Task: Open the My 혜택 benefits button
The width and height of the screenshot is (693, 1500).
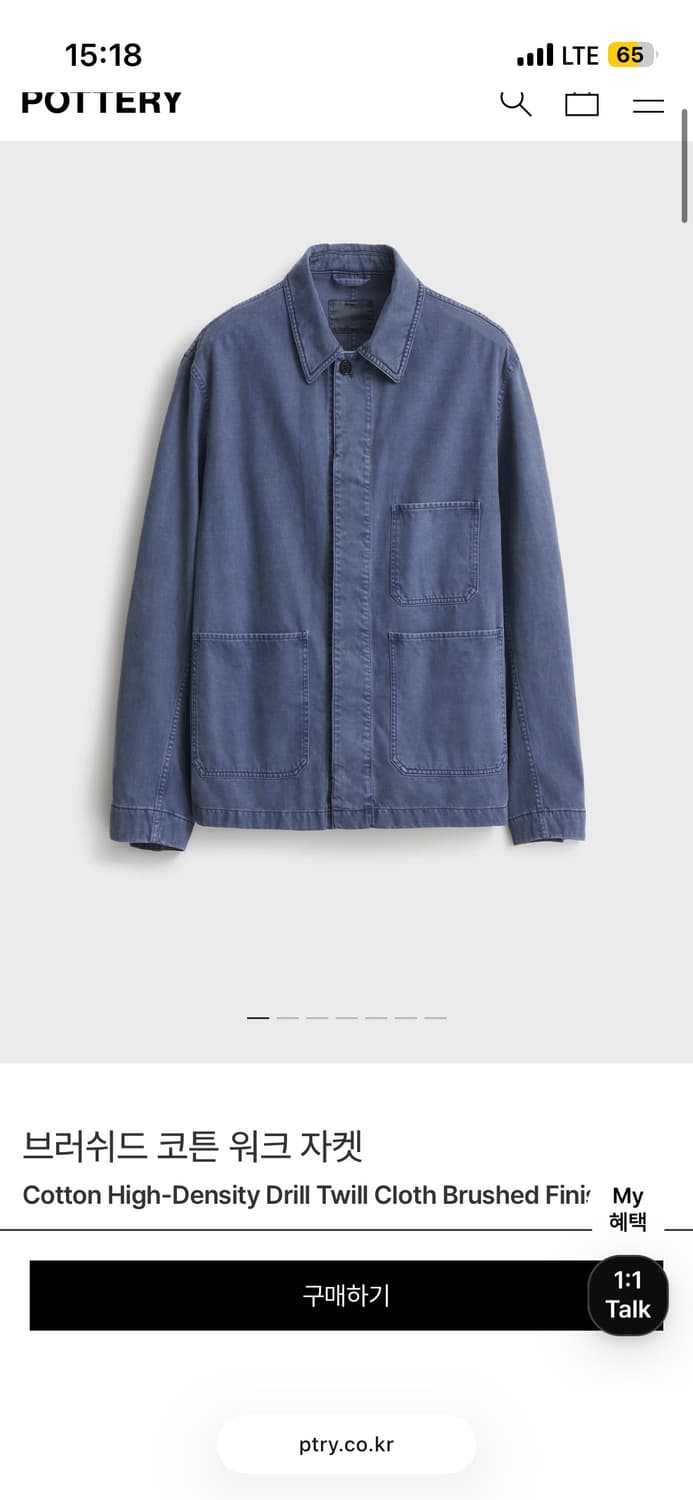Action: (628, 1208)
